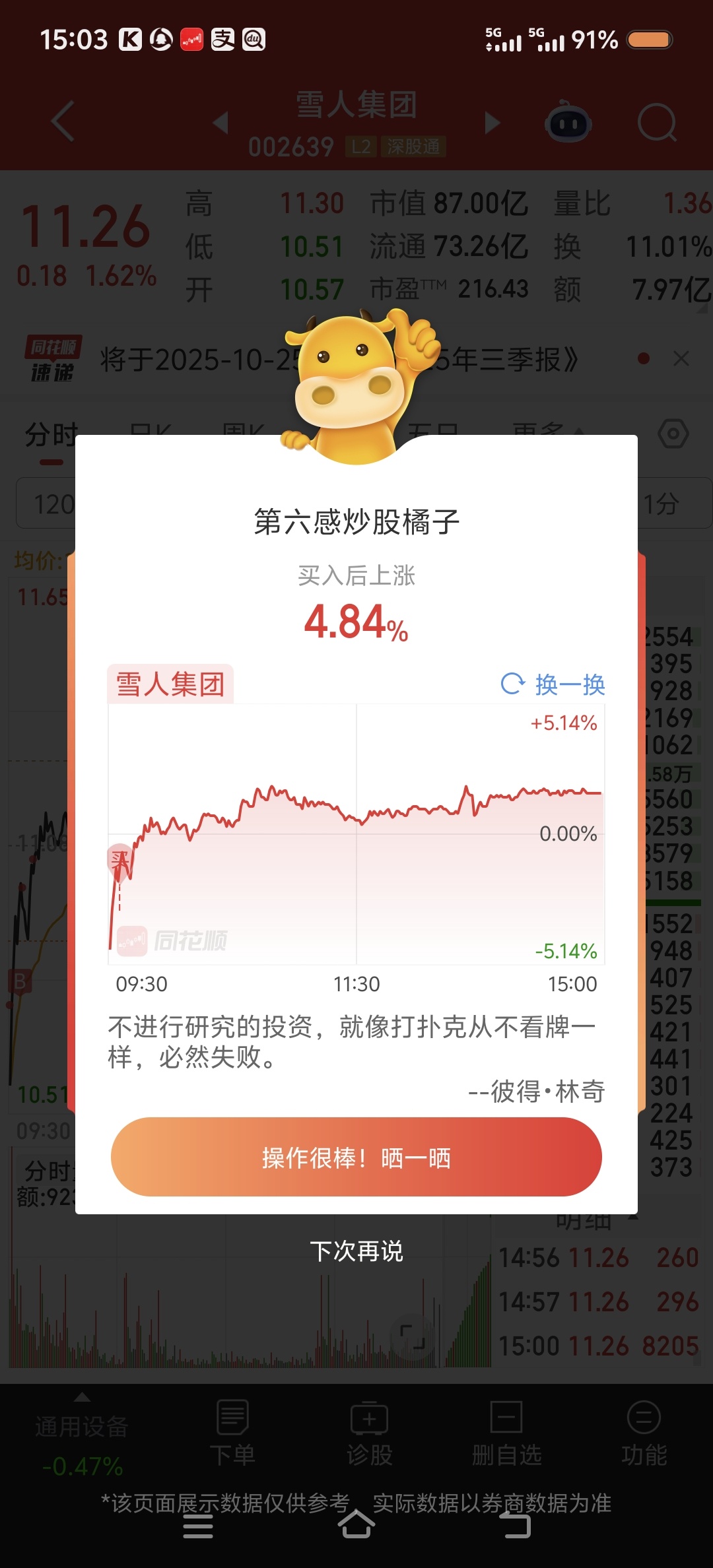713x1568 pixels.
Task: Tap the system home button
Action: [356, 1526]
